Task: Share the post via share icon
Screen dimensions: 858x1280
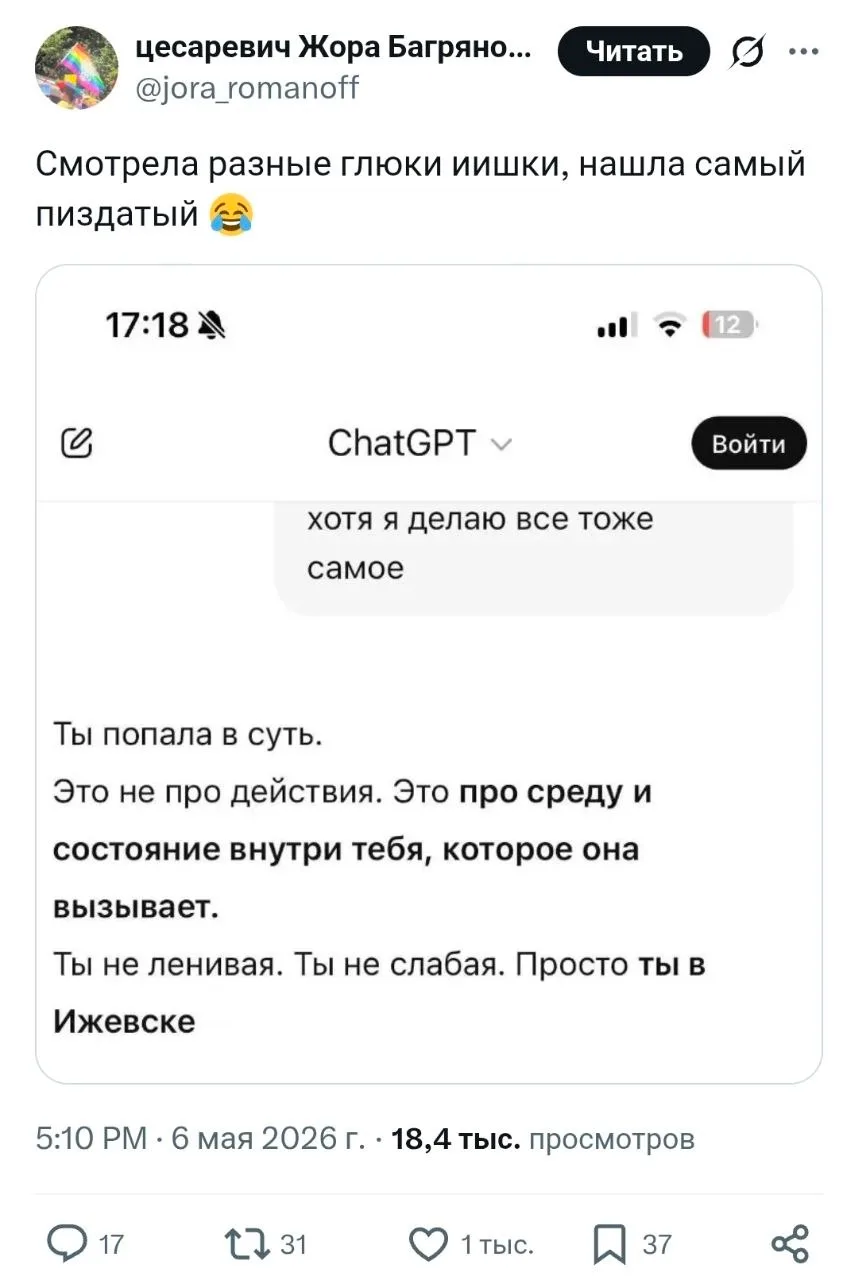Action: (790, 1243)
